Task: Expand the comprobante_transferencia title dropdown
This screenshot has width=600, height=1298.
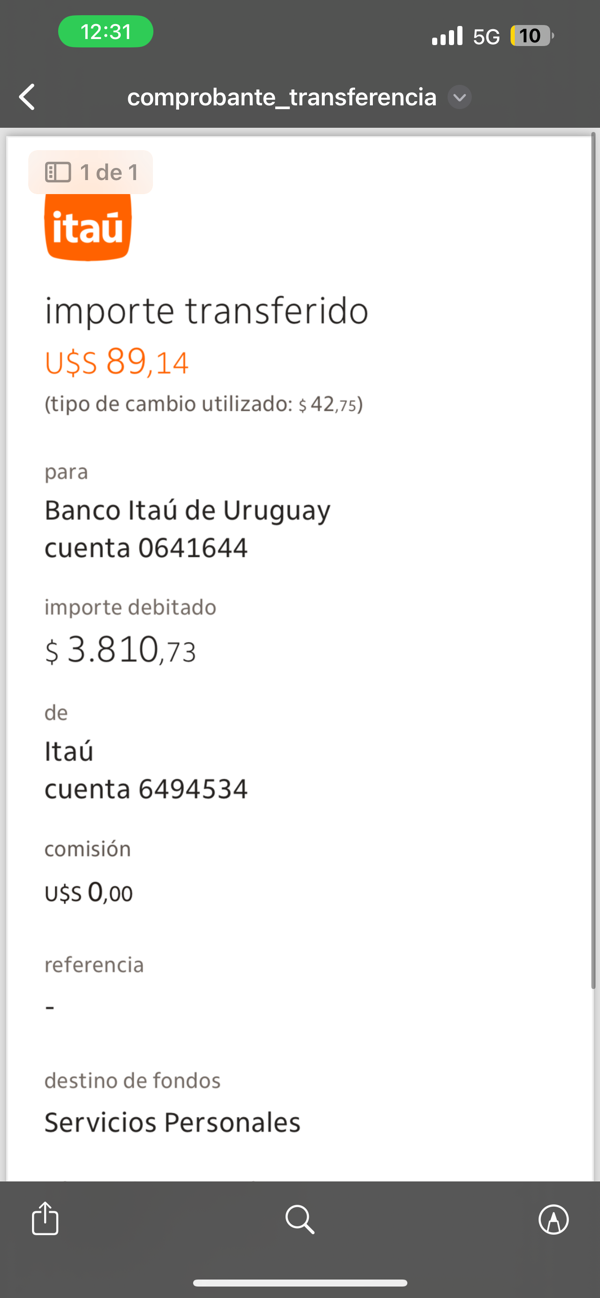Action: pyautogui.click(x=460, y=97)
